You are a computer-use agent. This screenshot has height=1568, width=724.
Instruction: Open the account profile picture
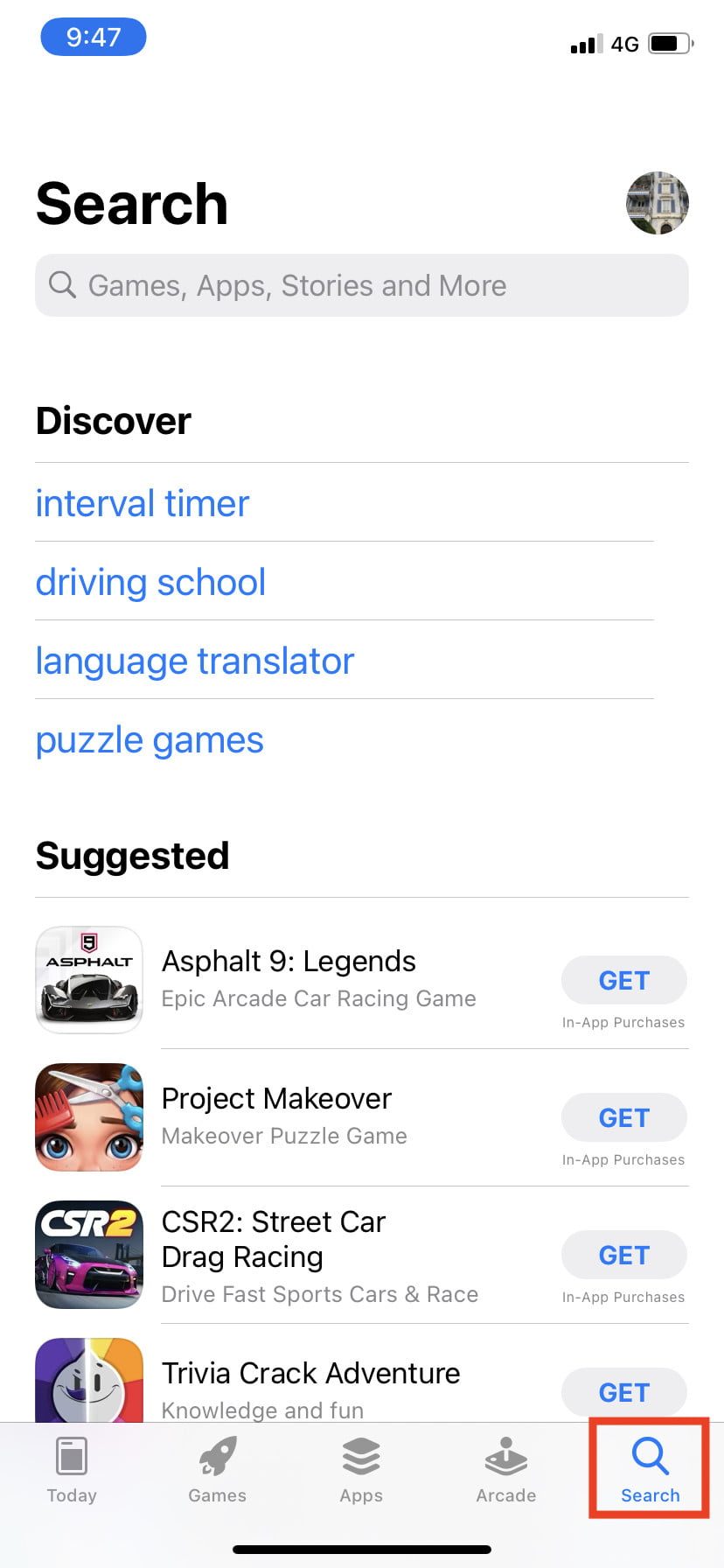click(x=658, y=203)
